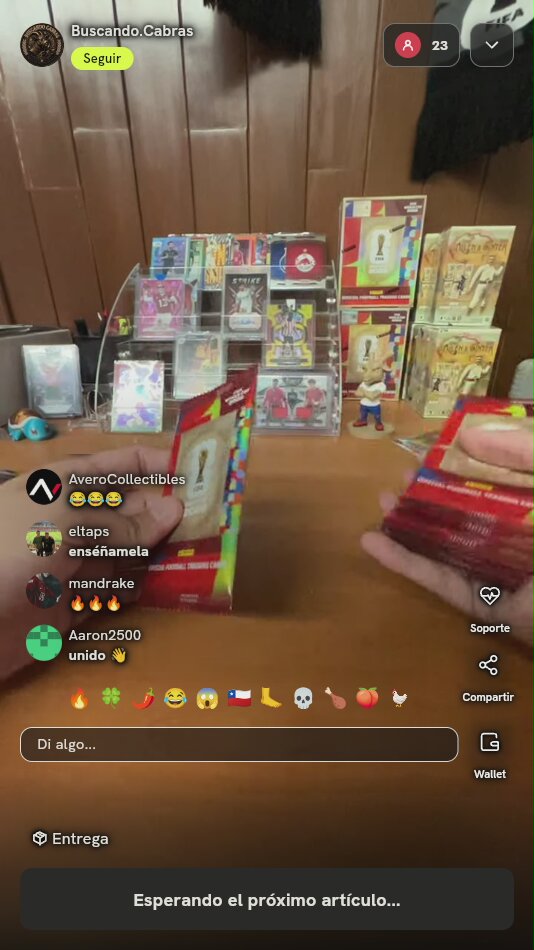Send the four-leaf clover emoji reaction

pos(111,698)
